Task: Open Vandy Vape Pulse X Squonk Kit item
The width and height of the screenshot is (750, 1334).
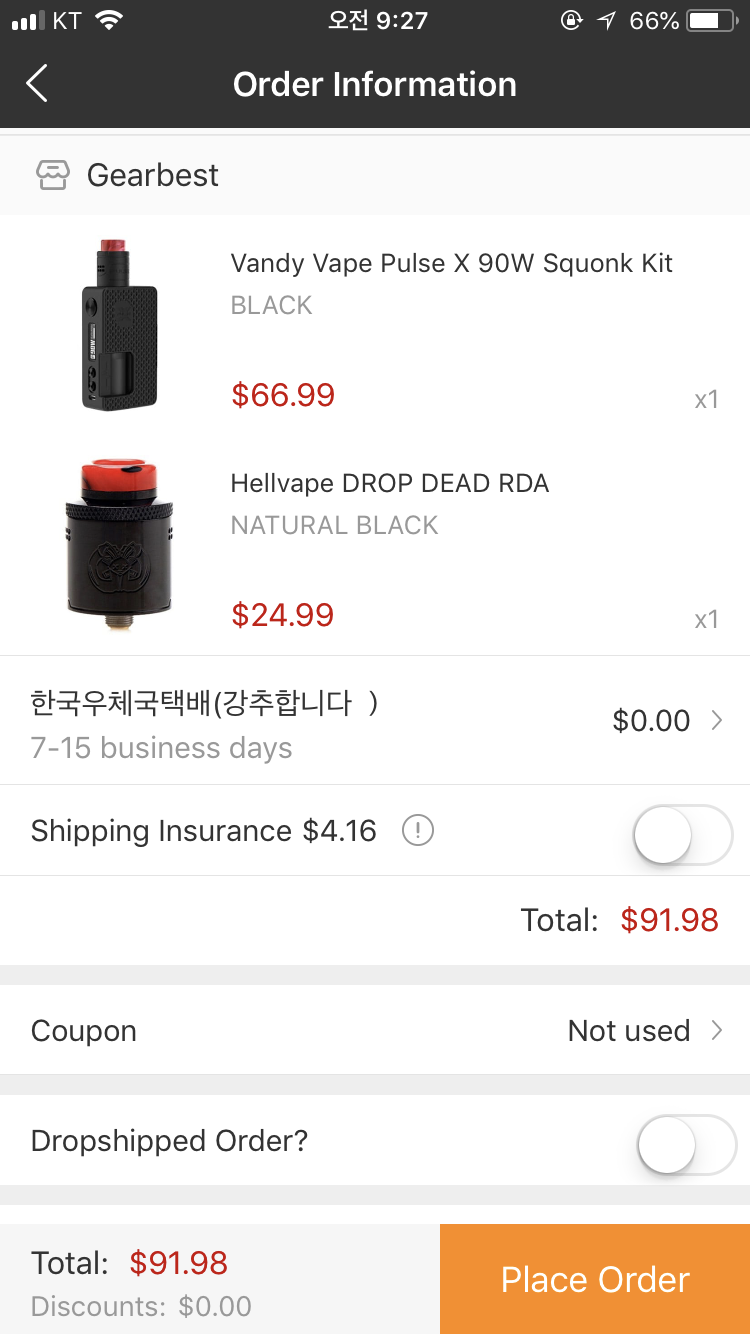Action: [450, 264]
